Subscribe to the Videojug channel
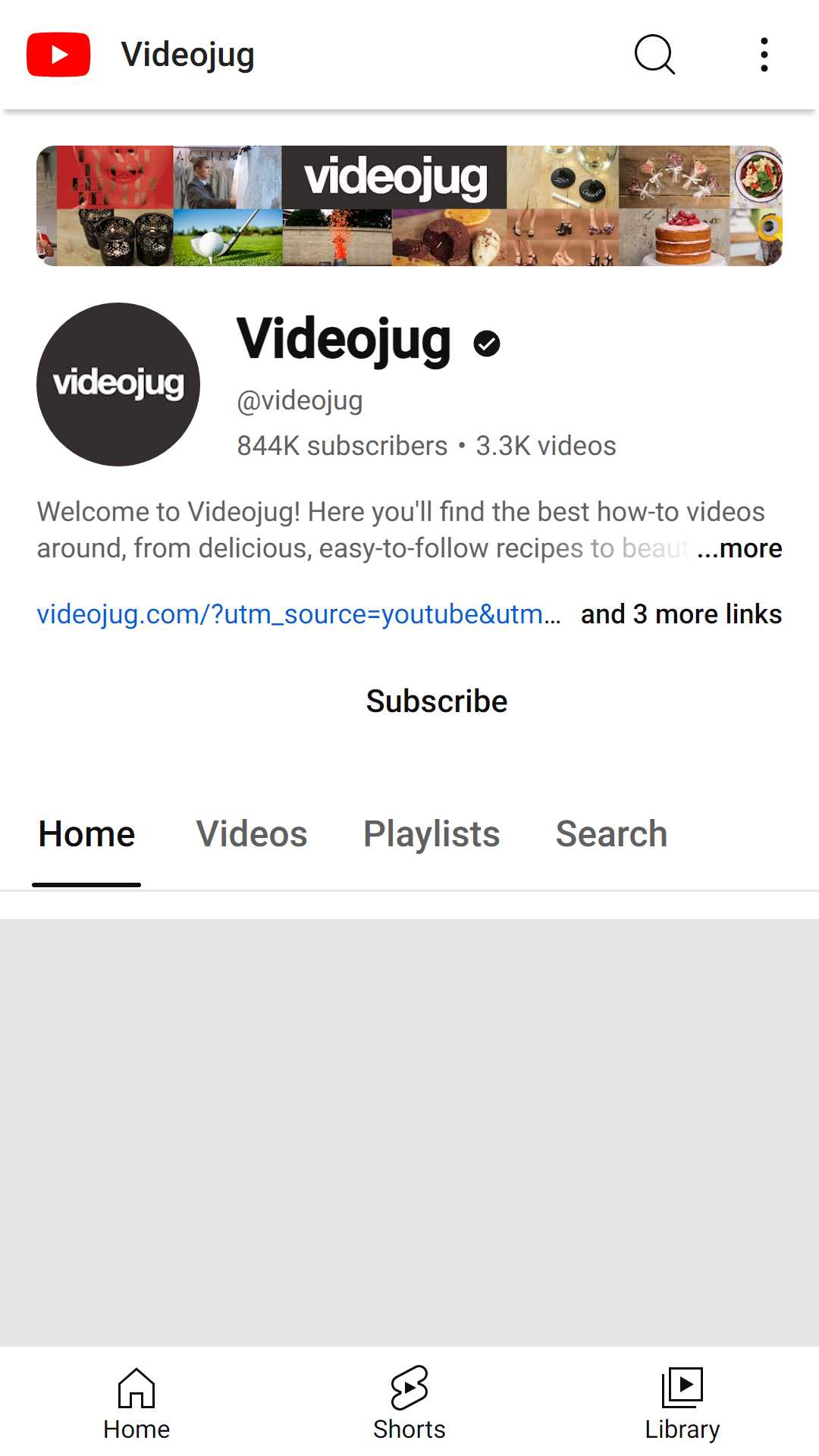Viewport: 819px width, 1456px height. click(437, 701)
